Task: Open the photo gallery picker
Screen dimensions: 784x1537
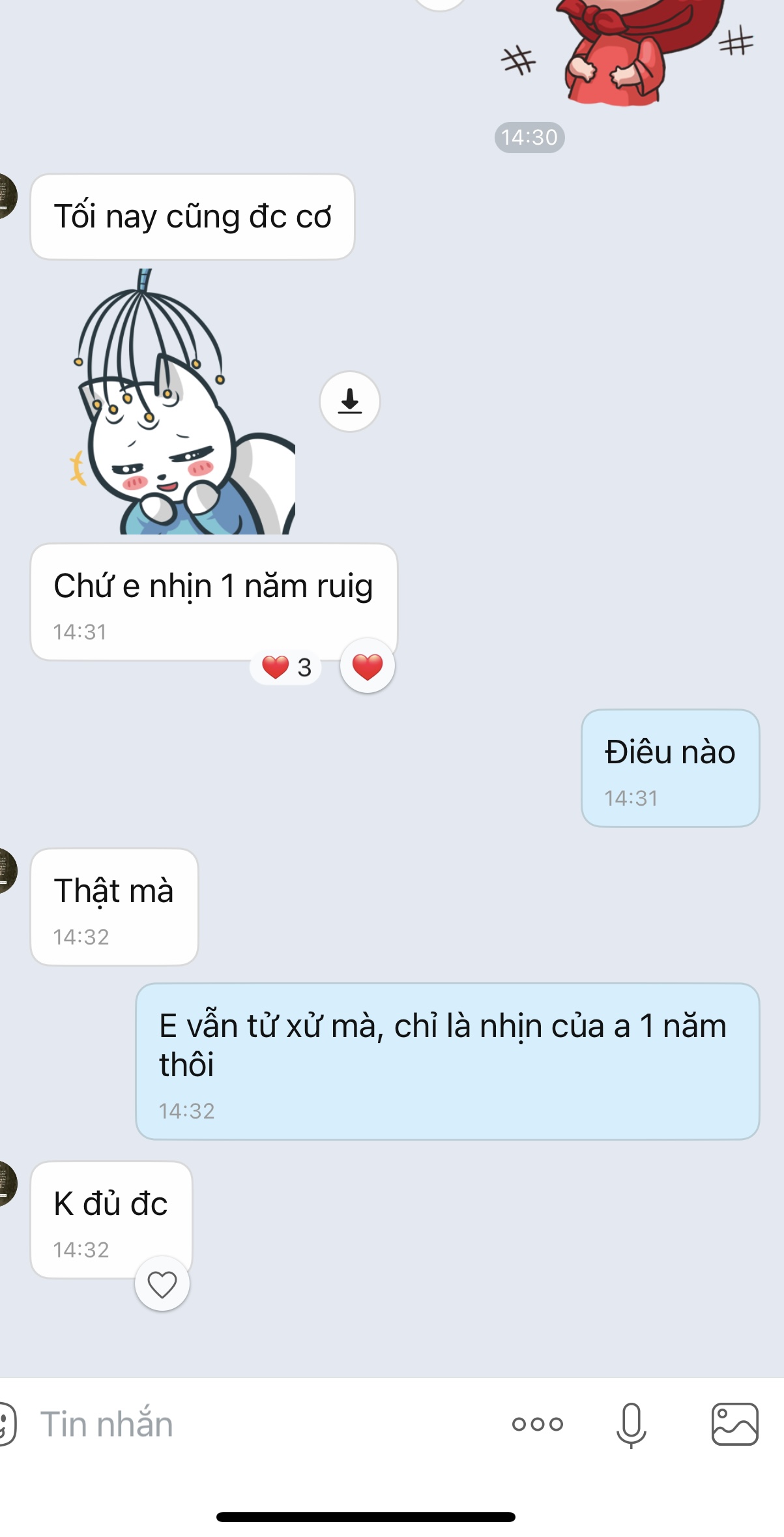Action: [x=734, y=1424]
